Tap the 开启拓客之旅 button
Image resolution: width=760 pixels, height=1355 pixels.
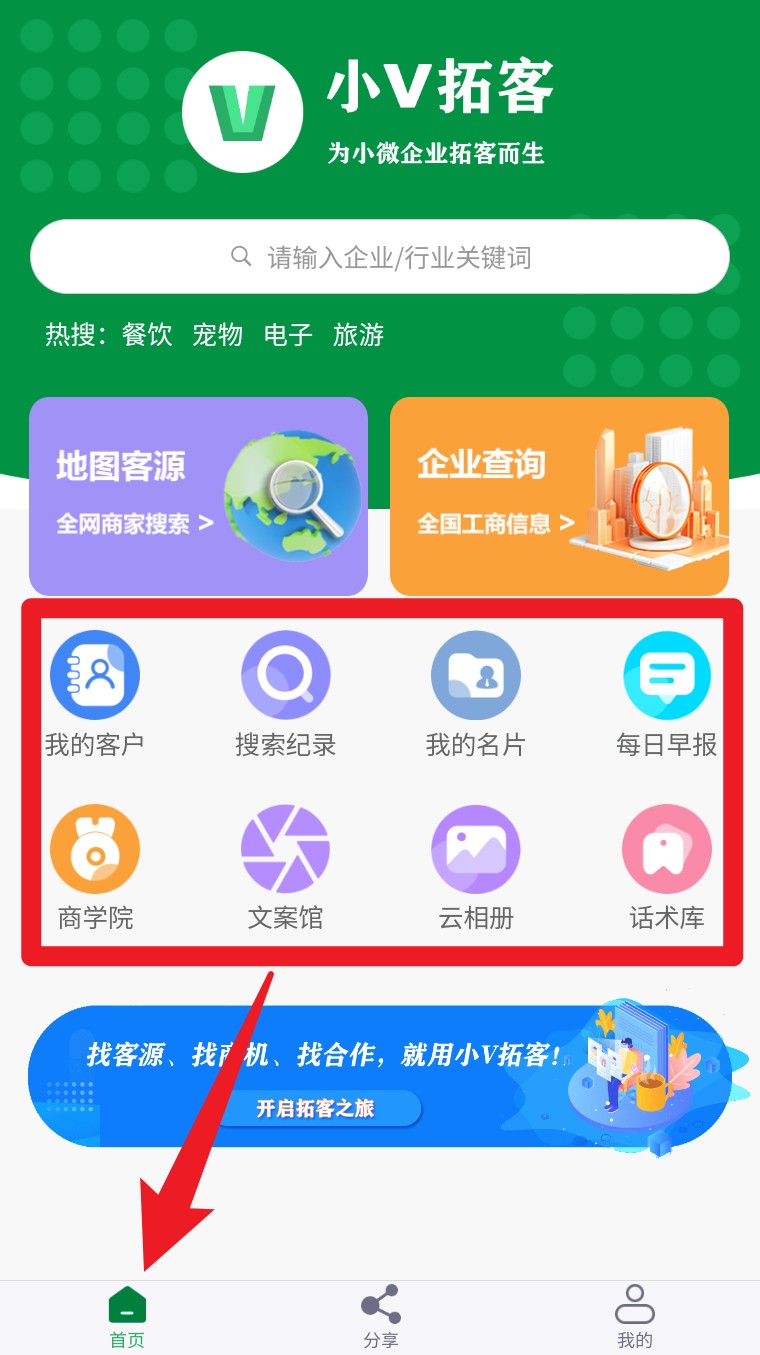[316, 1108]
